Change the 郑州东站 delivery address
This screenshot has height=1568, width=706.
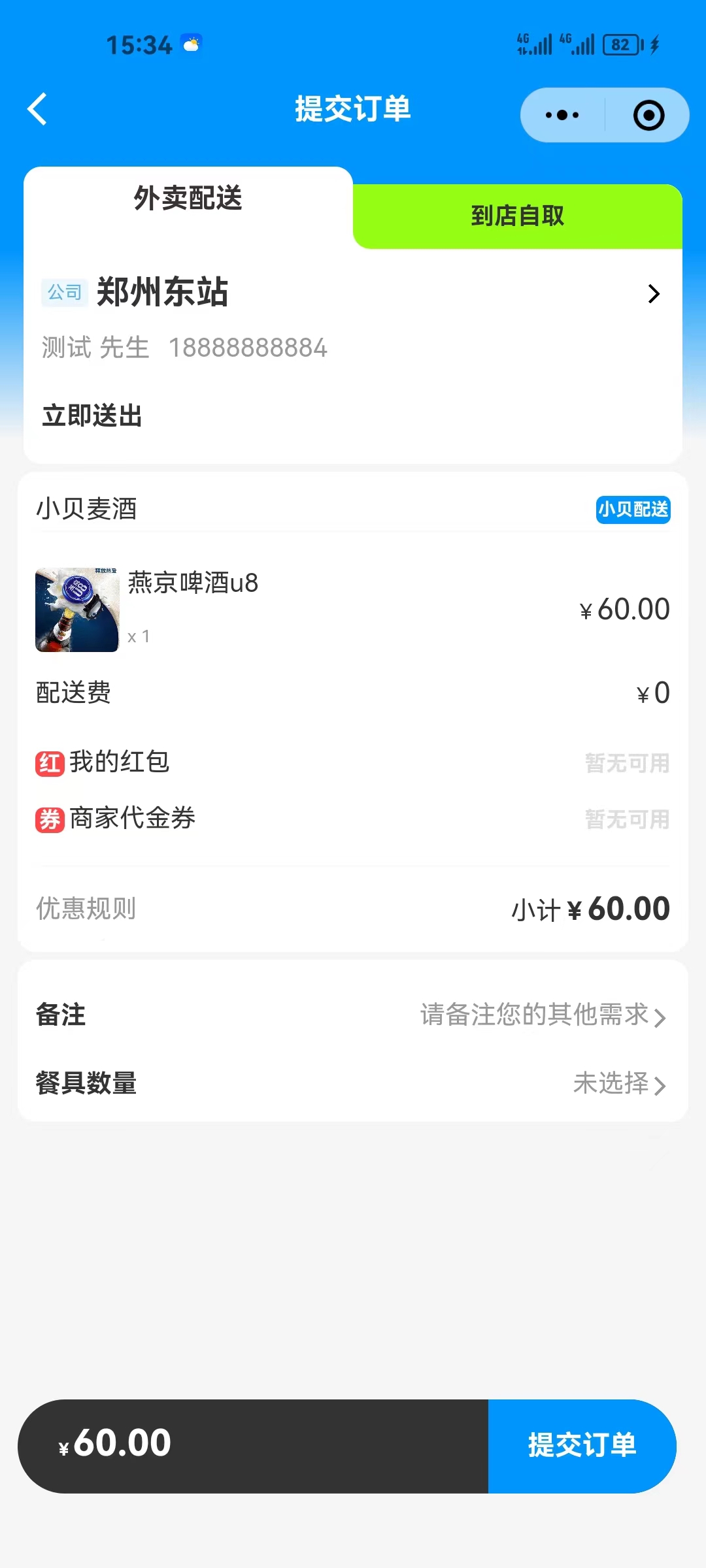pos(353,293)
